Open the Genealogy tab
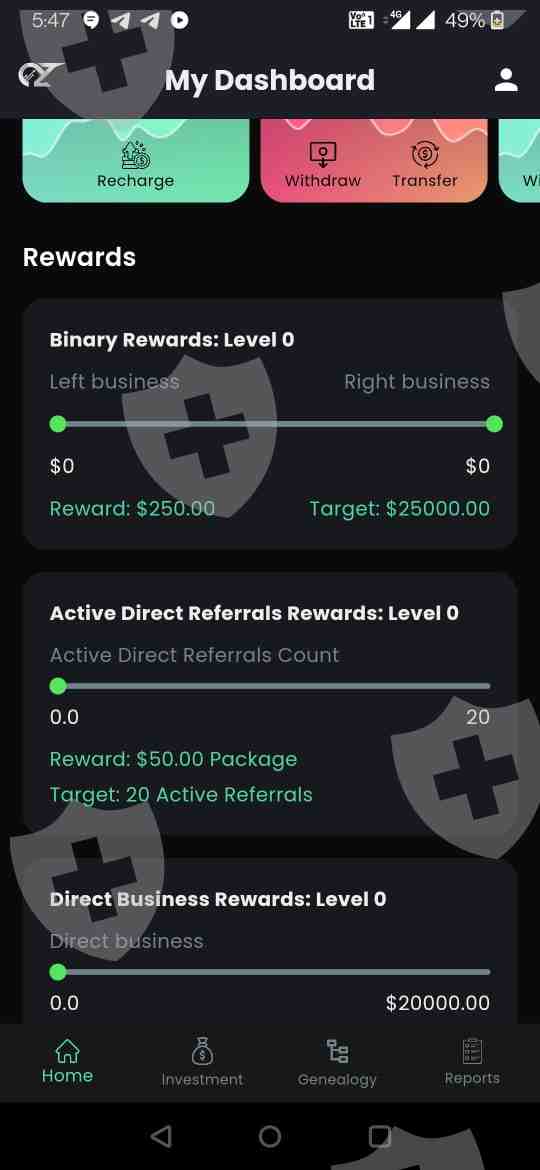This screenshot has height=1170, width=540. 337,1063
